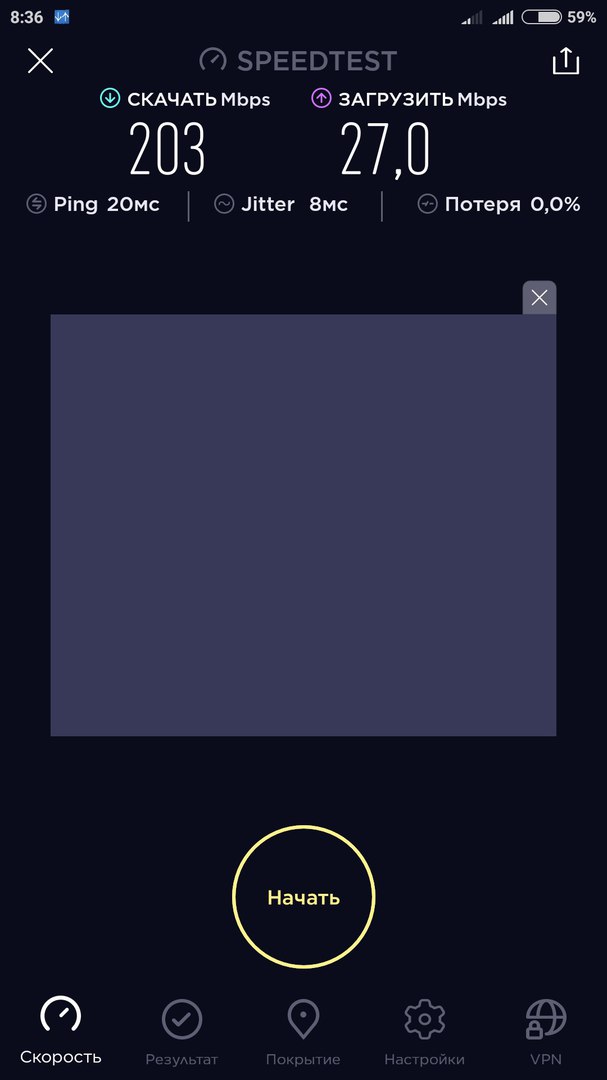Close the speedtest result screen
The width and height of the screenshot is (607, 1080).
(40, 61)
